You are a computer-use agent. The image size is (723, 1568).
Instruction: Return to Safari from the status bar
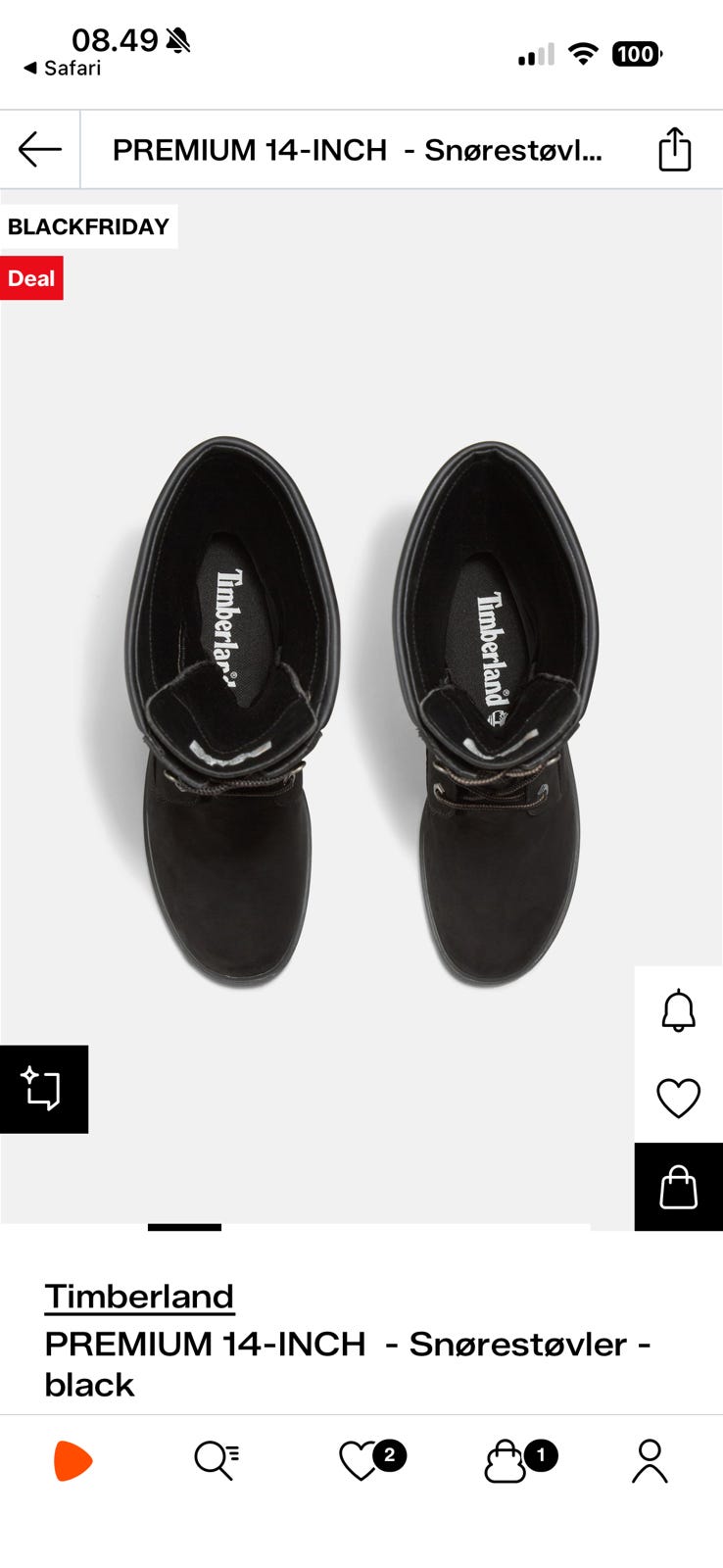coord(62,69)
